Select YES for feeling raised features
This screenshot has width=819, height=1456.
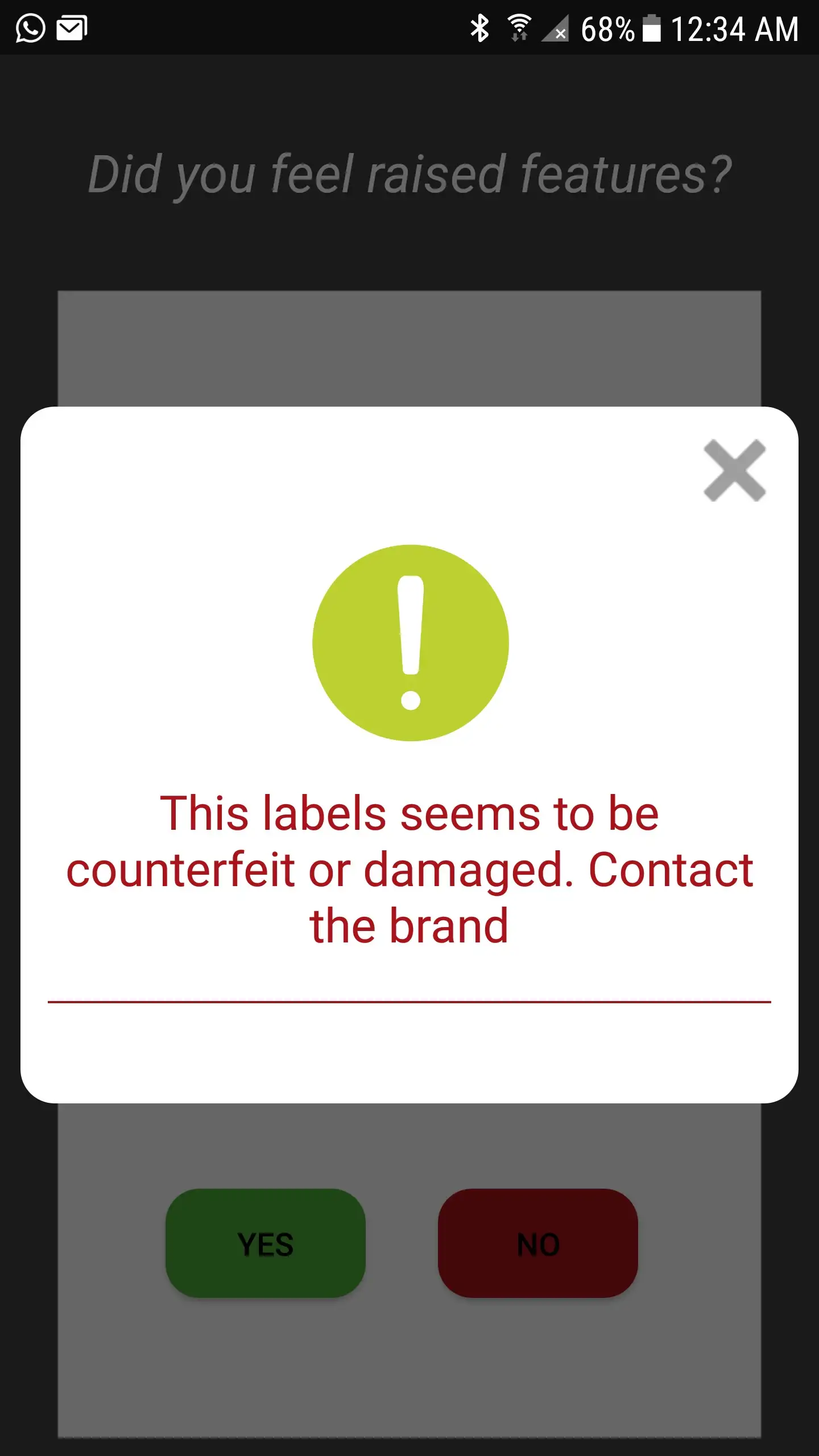point(264,1243)
